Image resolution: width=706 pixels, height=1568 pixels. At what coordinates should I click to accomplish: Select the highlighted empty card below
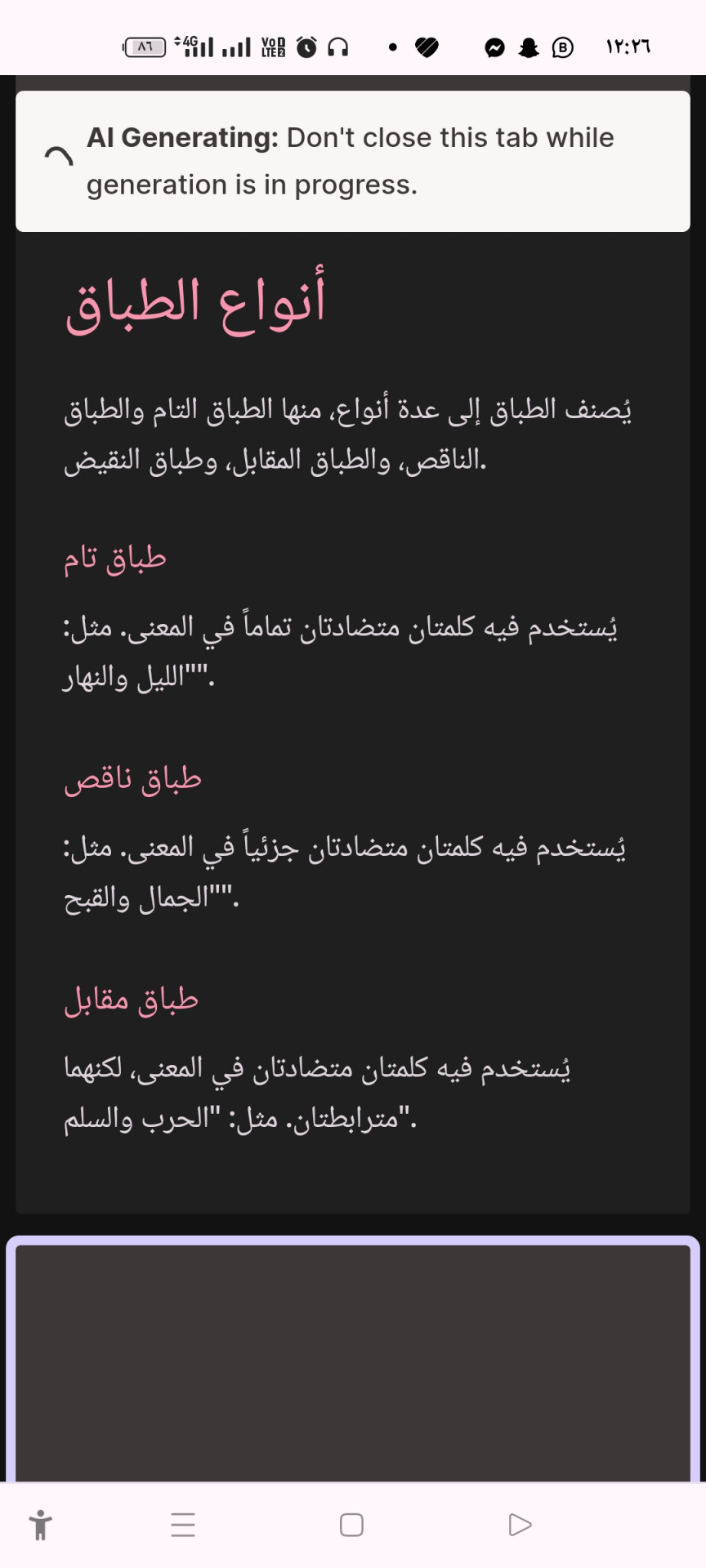point(353,1362)
